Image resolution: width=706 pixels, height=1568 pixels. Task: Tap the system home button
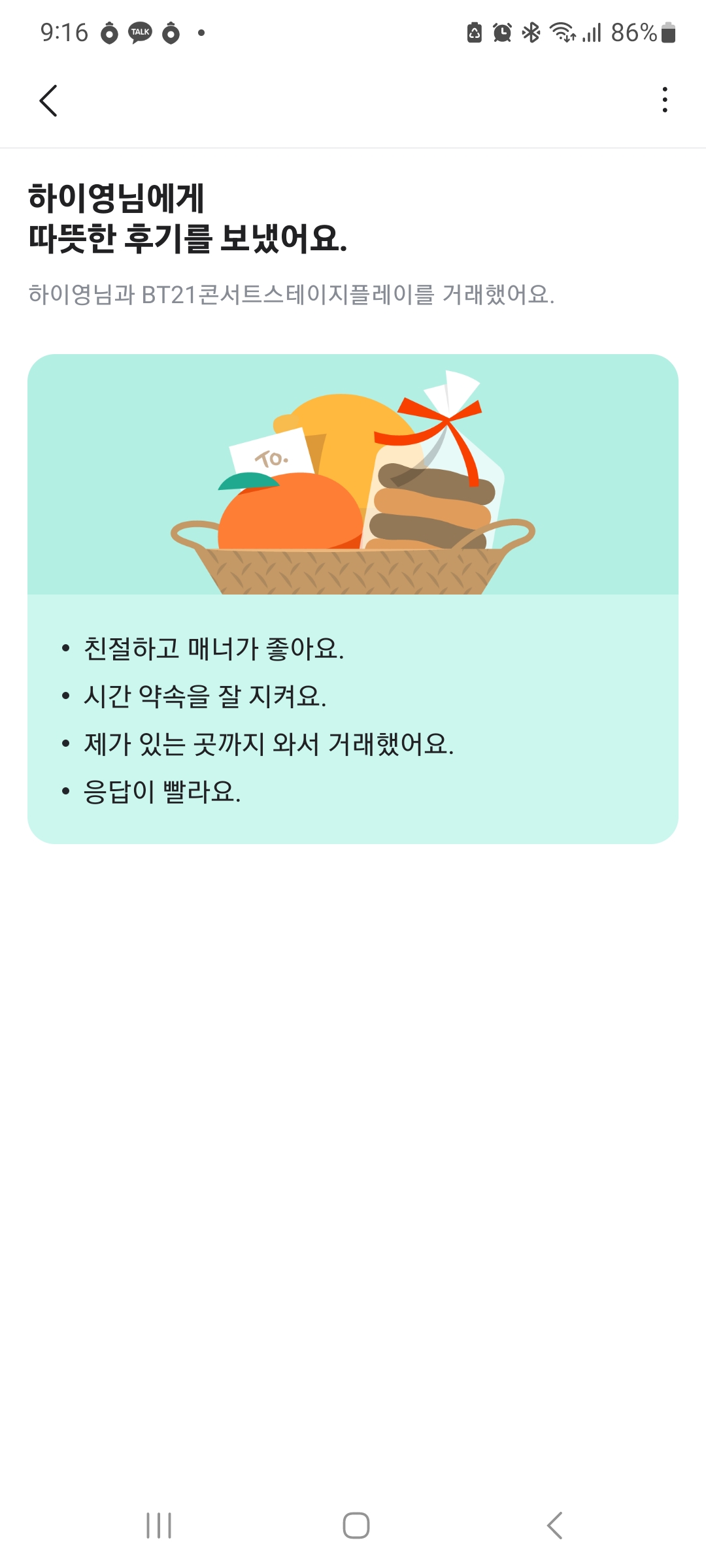coord(356,1526)
